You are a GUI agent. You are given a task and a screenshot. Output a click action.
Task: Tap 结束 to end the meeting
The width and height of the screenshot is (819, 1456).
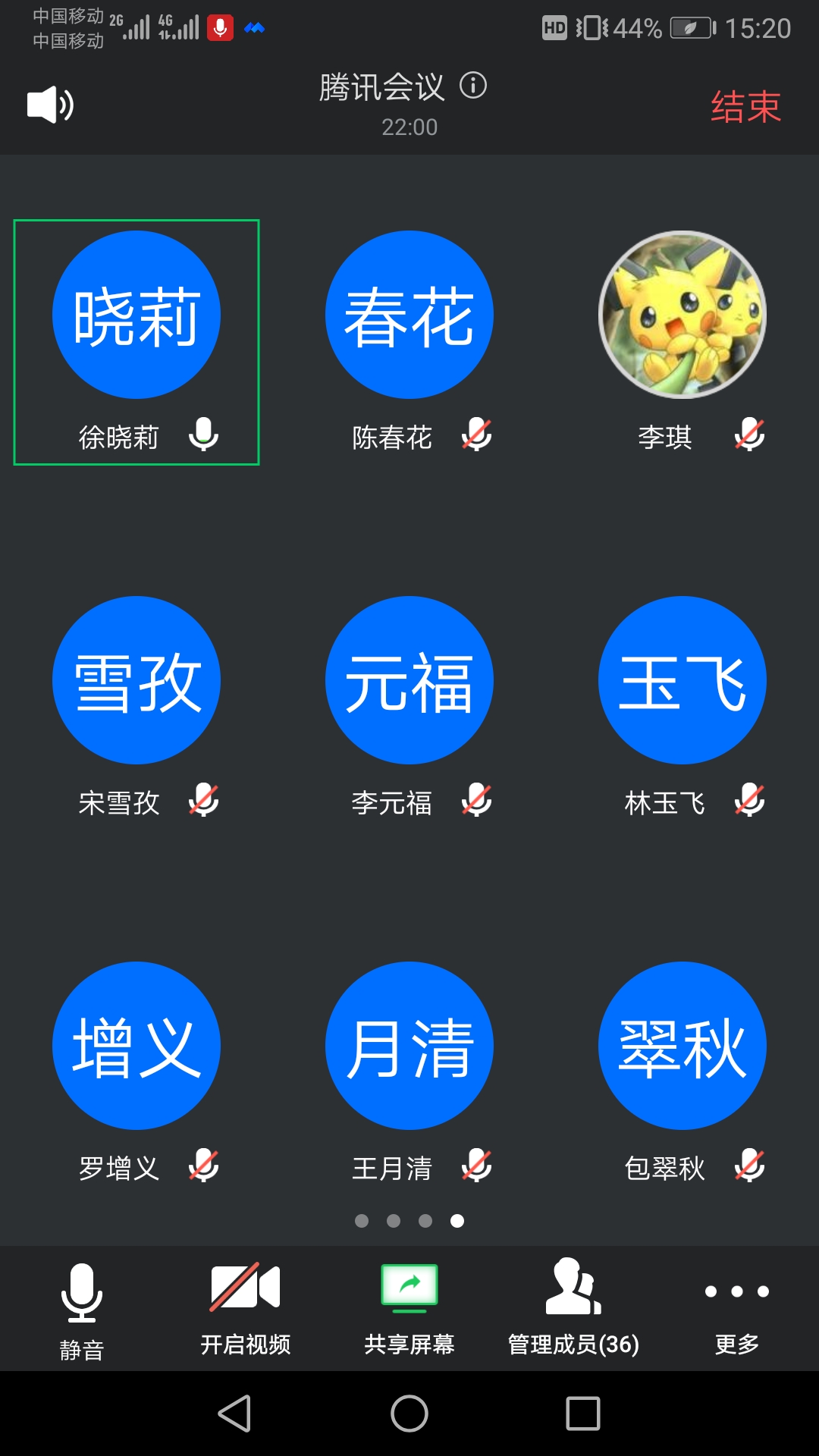[745, 106]
